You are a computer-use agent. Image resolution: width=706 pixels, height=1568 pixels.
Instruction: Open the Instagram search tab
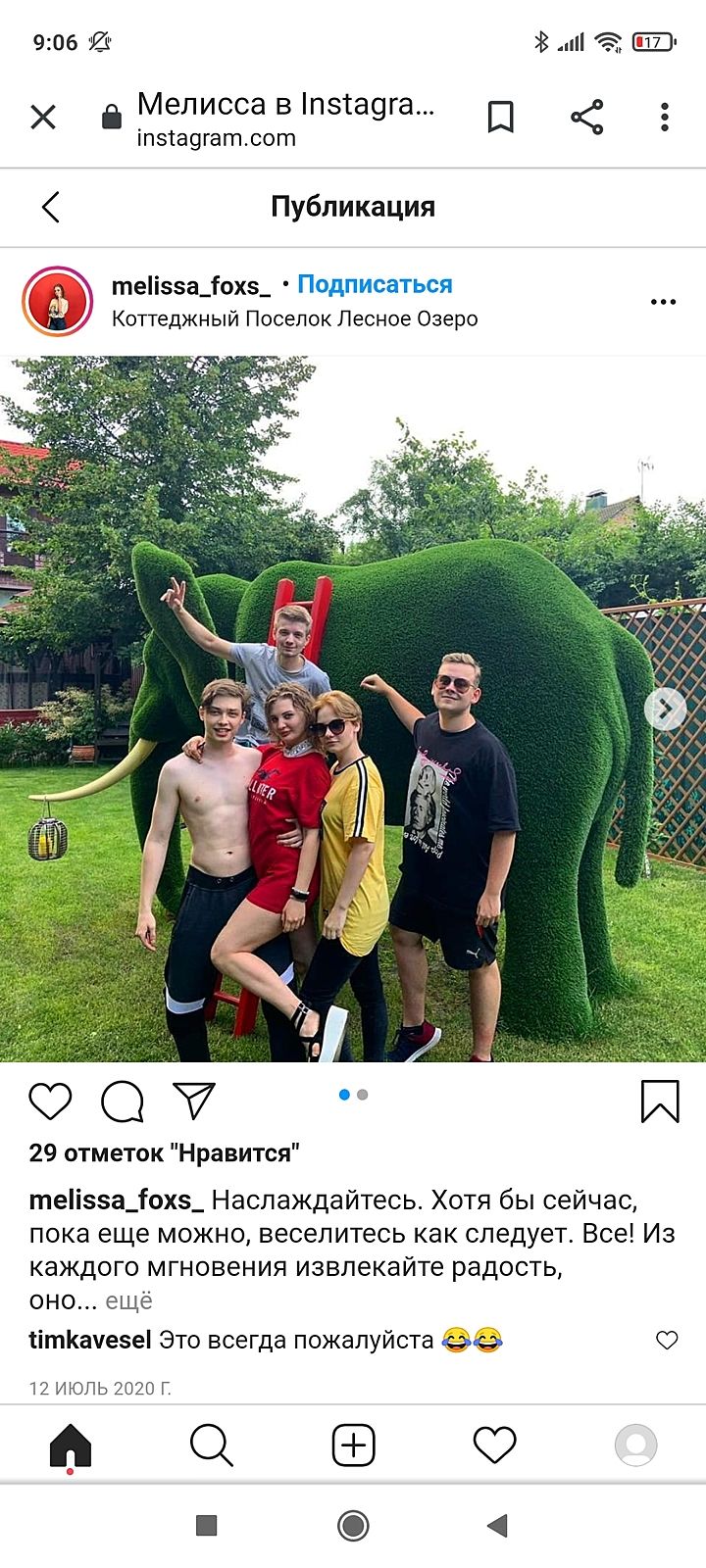211,1445
